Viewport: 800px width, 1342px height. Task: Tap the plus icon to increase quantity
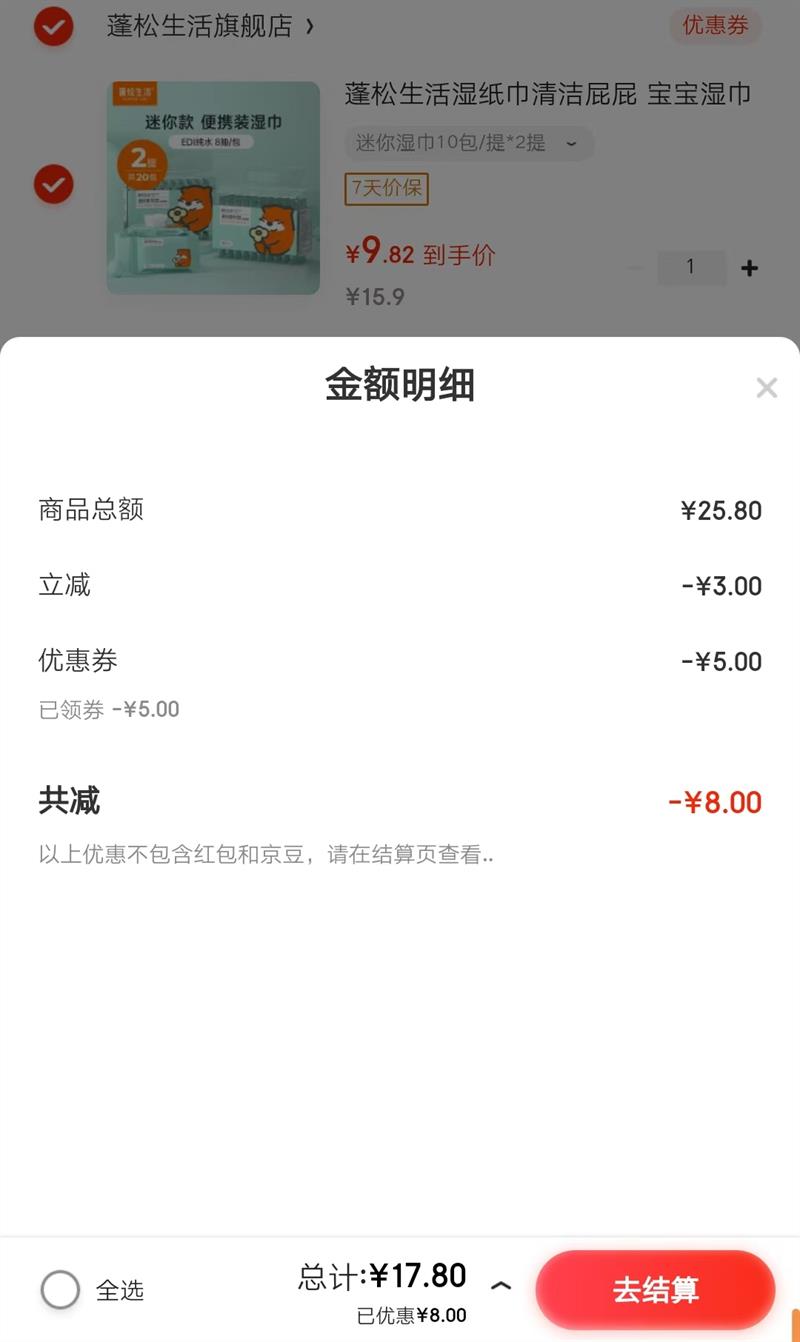tap(748, 267)
